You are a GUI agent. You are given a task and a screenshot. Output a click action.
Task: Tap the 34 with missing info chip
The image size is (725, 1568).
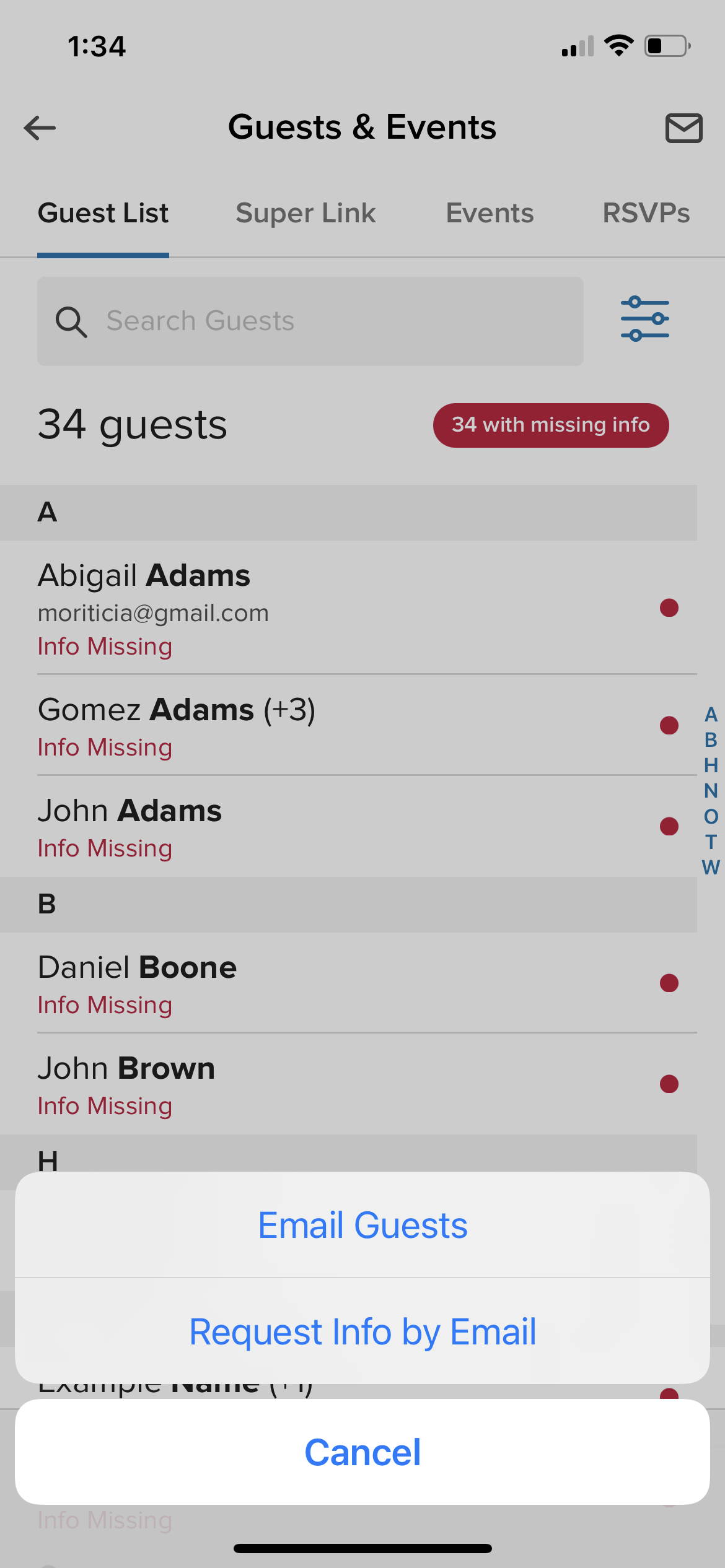pyautogui.click(x=550, y=425)
